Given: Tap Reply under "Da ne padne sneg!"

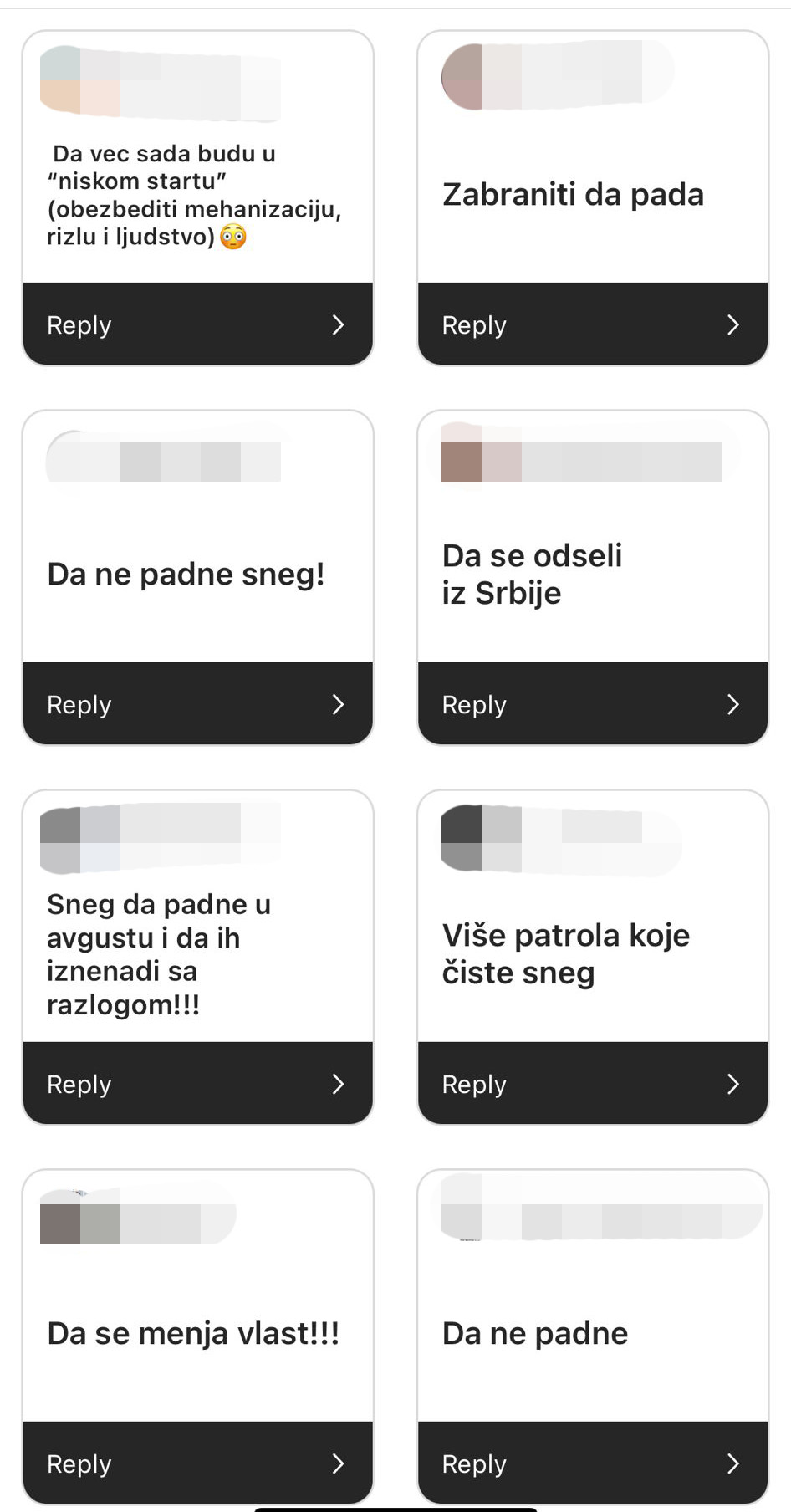Looking at the screenshot, I should tap(197, 704).
